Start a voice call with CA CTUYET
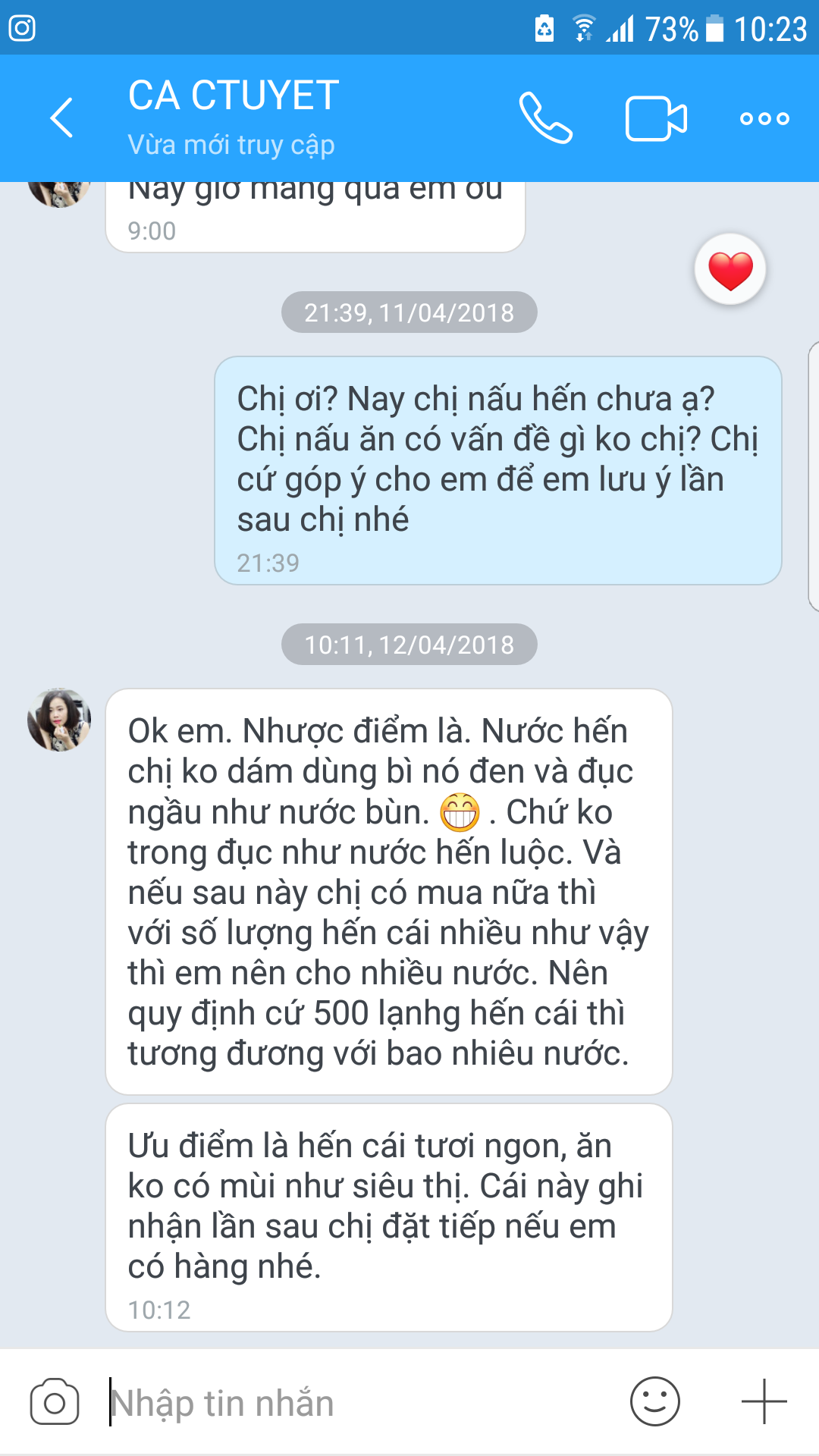This screenshot has height=1456, width=819. [x=545, y=118]
